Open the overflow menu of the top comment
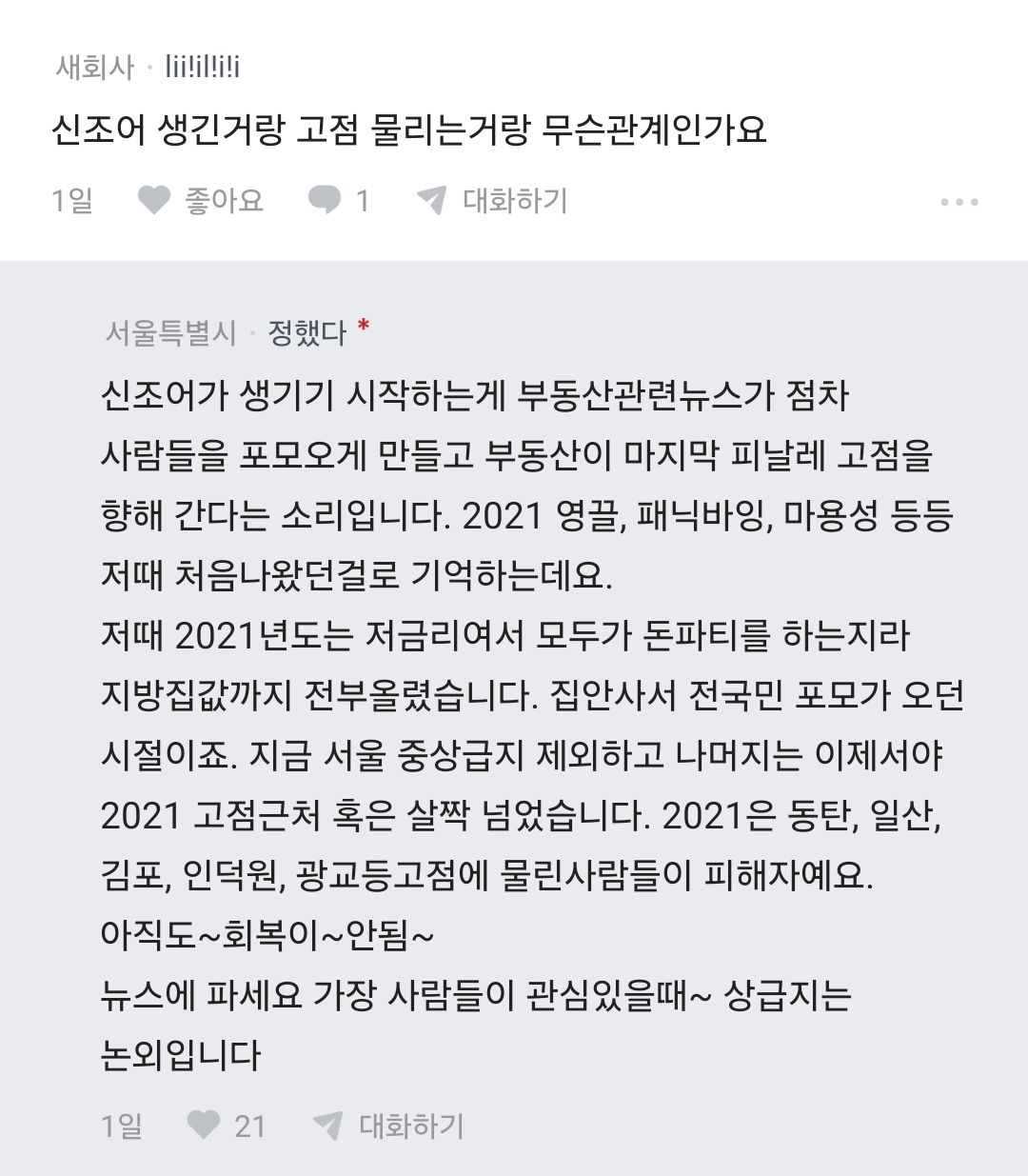The width and height of the screenshot is (1028, 1176). pos(959,202)
